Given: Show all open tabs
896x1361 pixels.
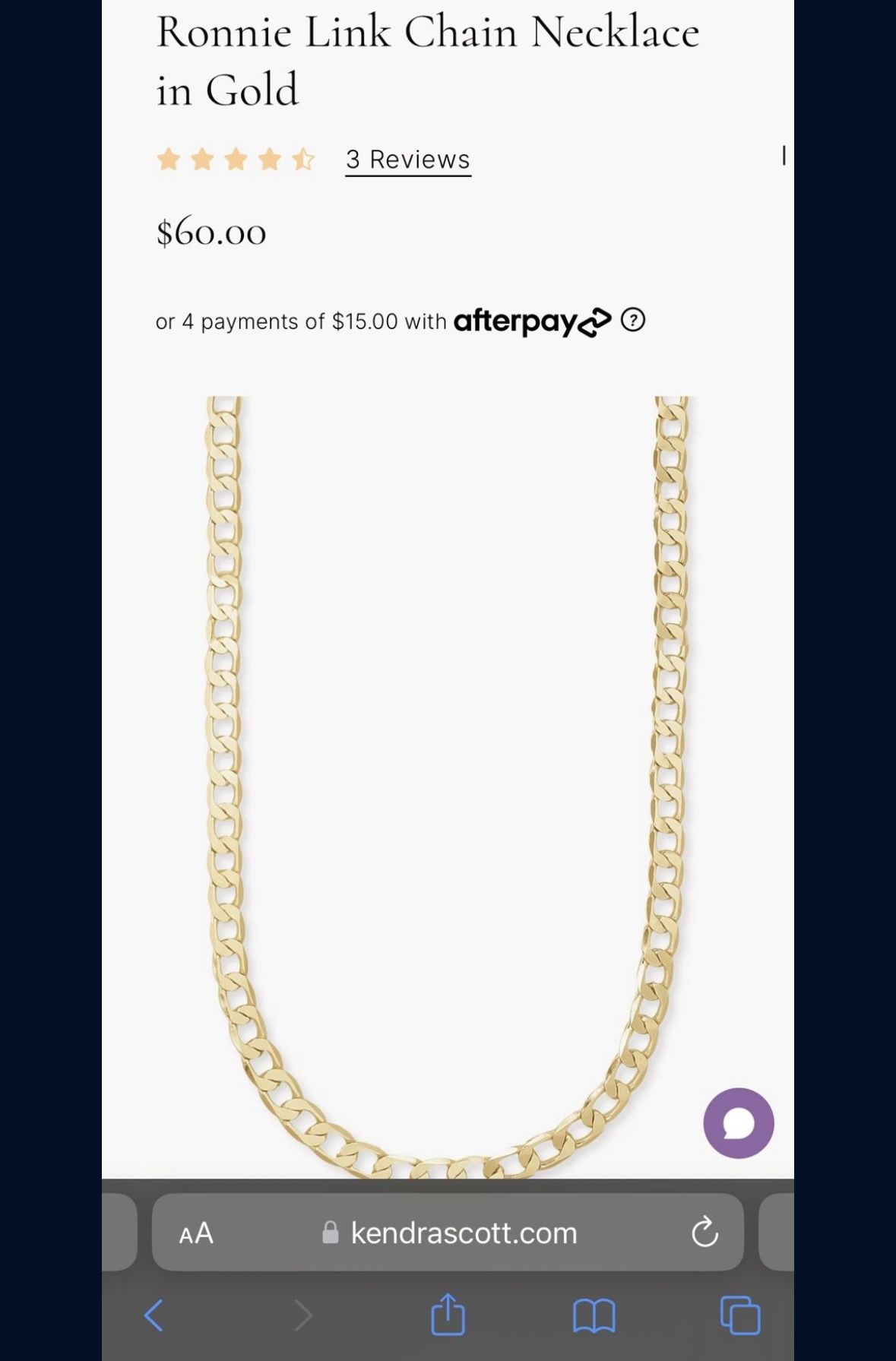Looking at the screenshot, I should 739,1315.
